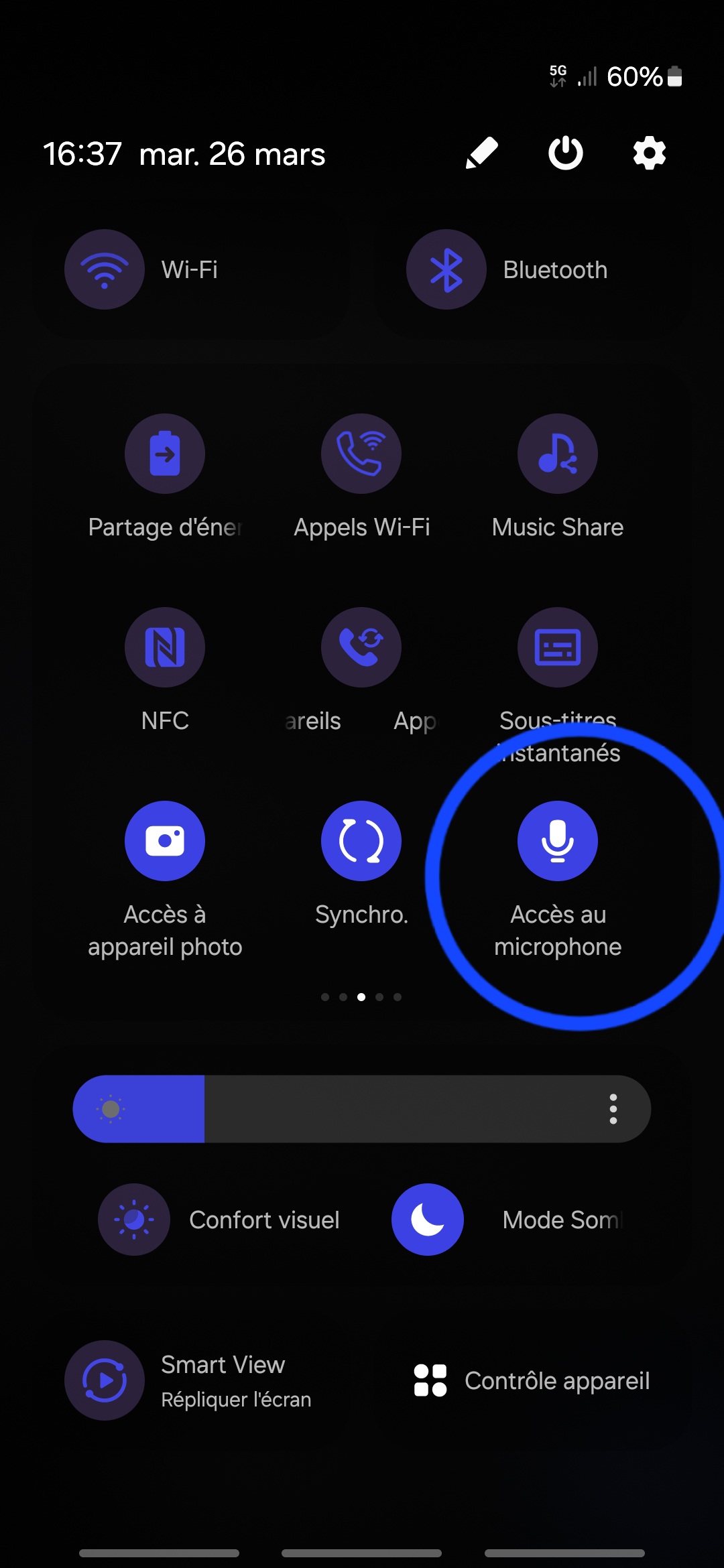This screenshot has height=1568, width=724.
Task: Open brightness options via three-dot menu
Action: [x=614, y=1108]
